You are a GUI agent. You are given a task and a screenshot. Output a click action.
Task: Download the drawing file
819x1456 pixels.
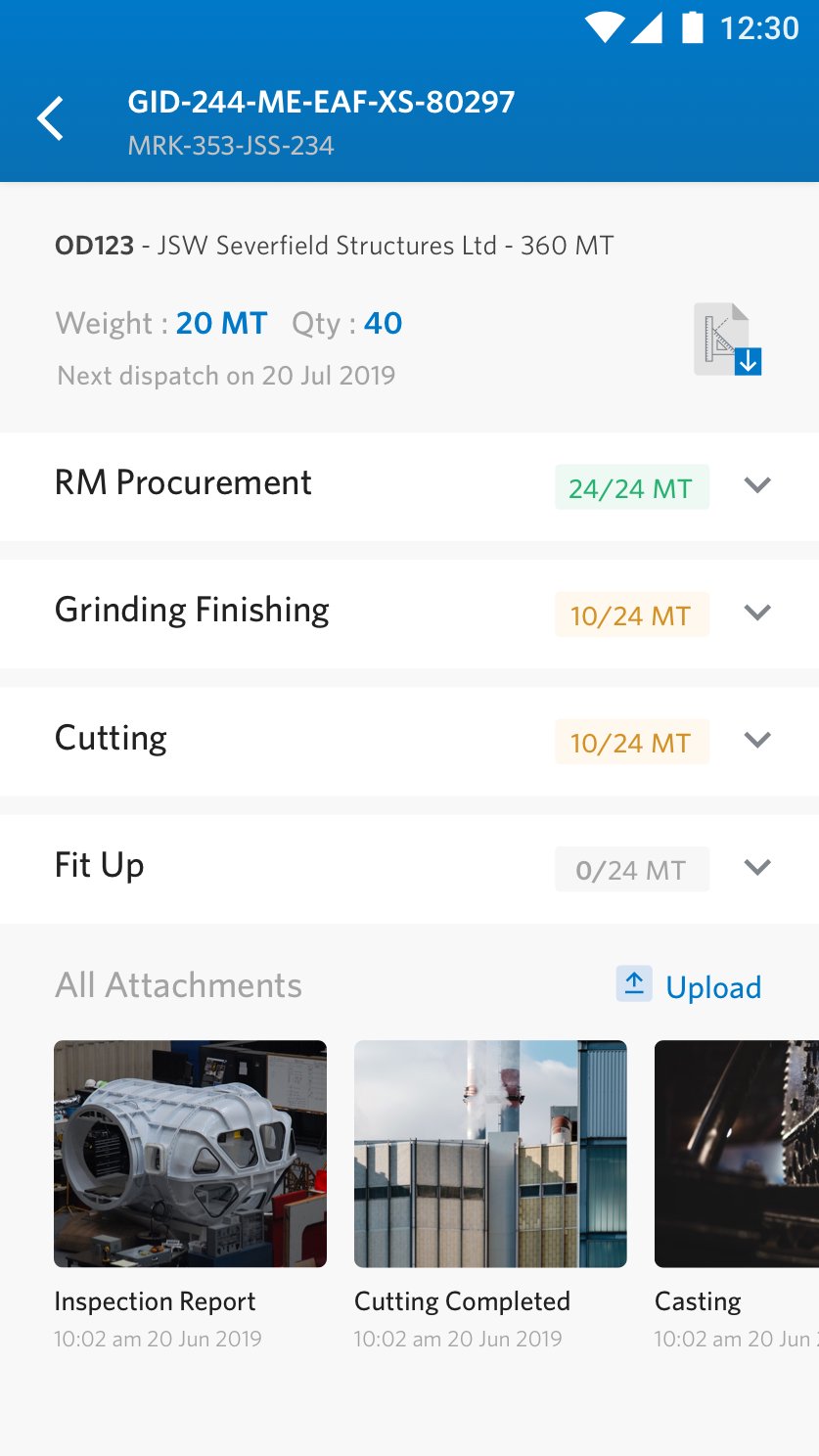coord(727,340)
